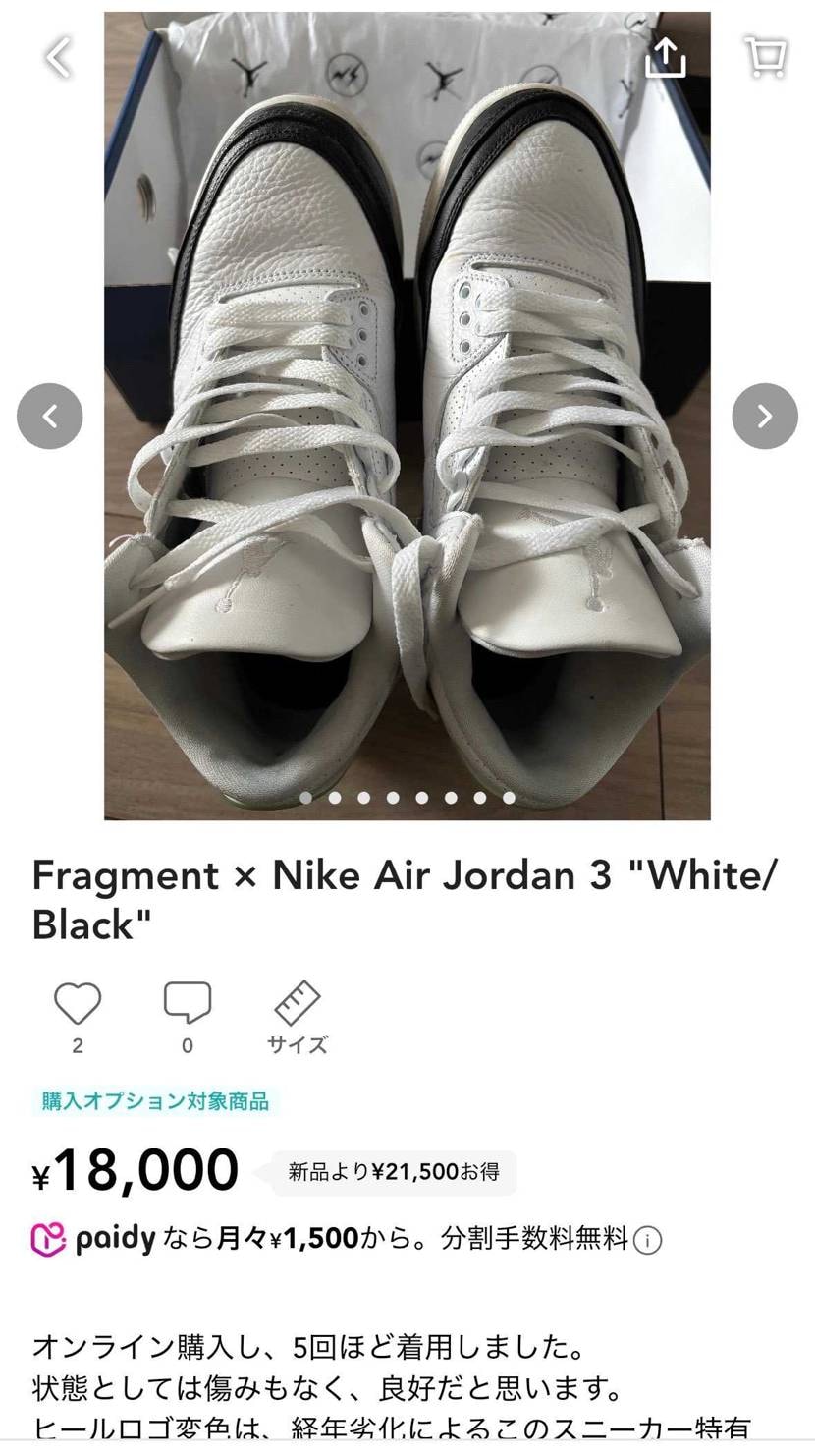Toggle the comment count showing 0
Screen dimensions: 815x1456
[x=187, y=1046]
